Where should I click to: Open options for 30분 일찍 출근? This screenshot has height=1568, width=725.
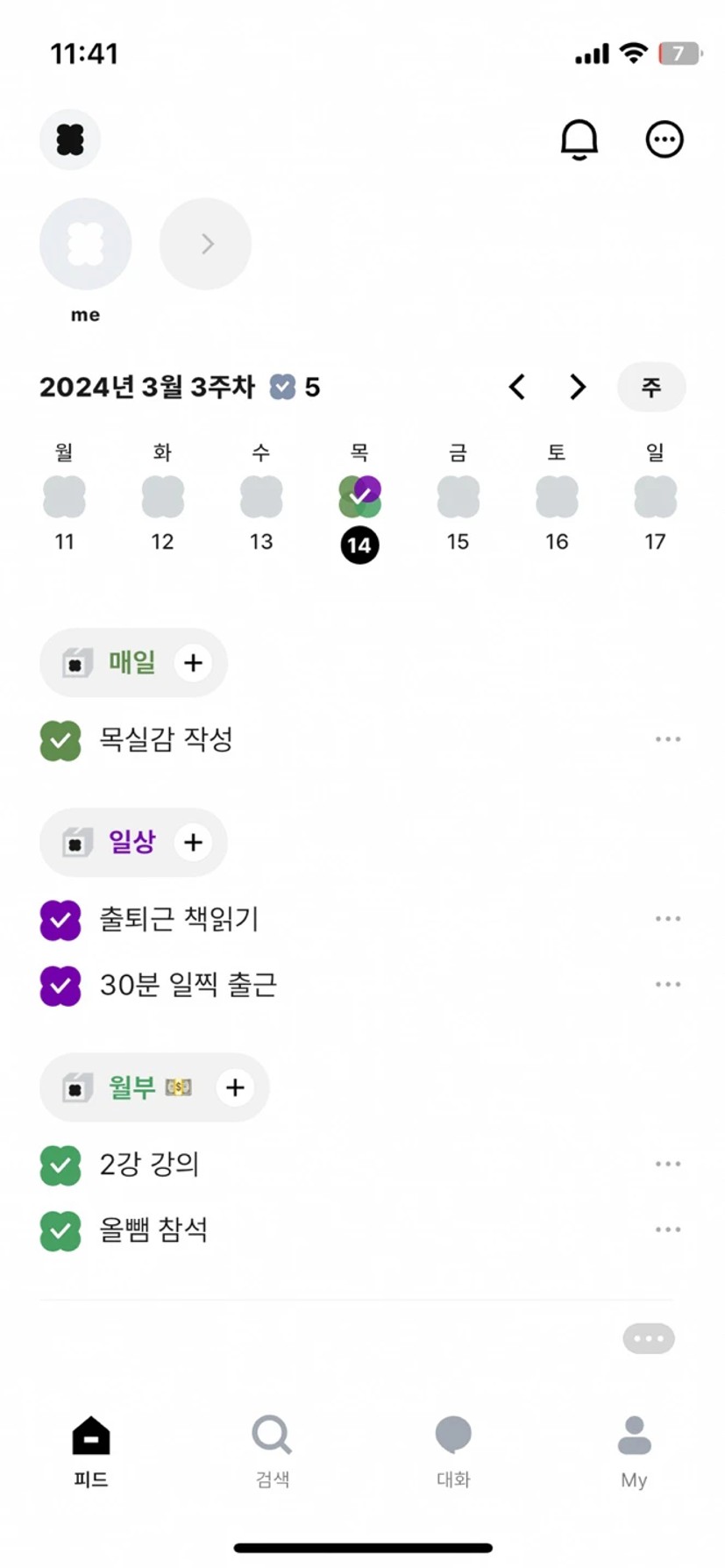click(667, 985)
